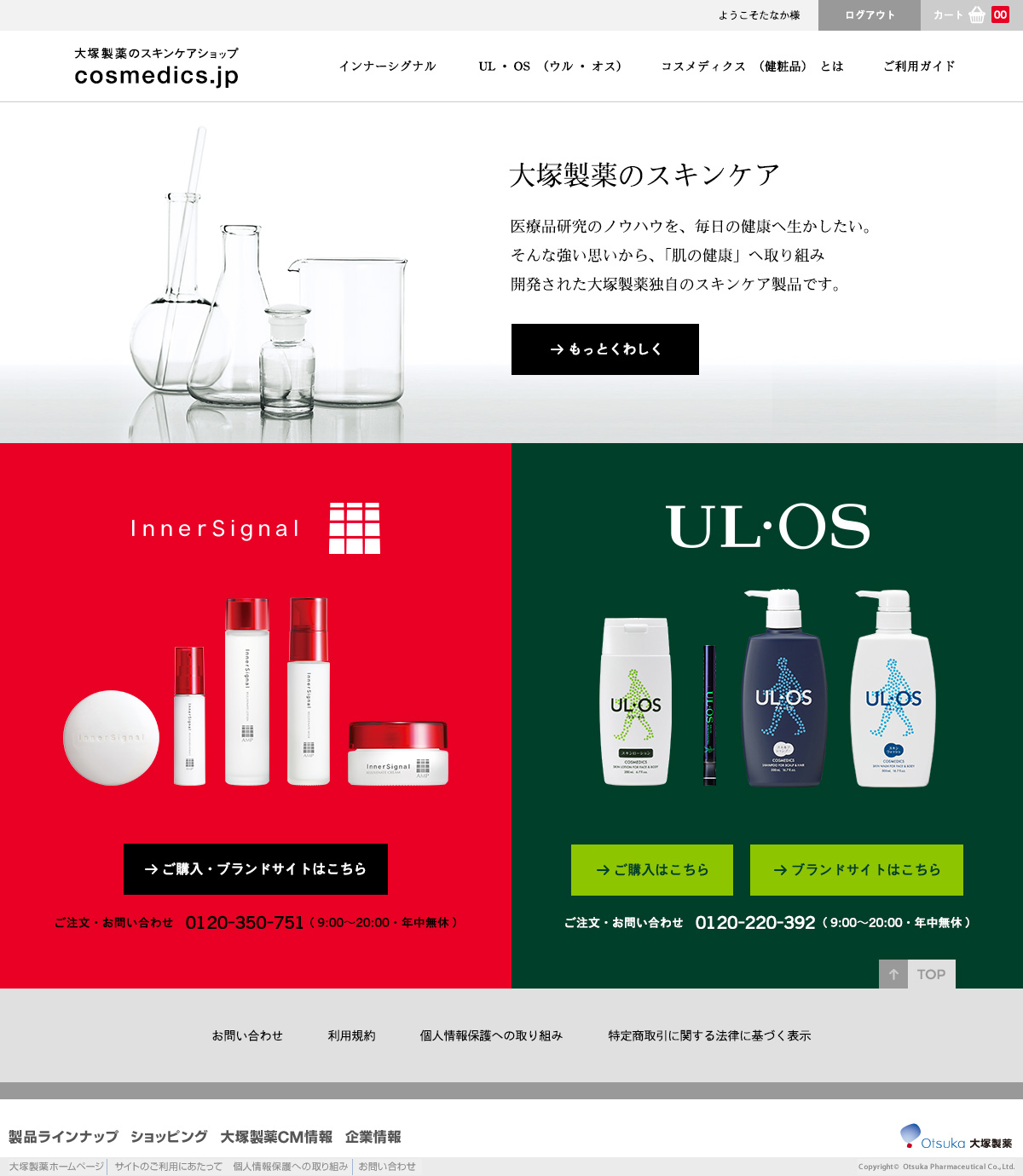
Task: Open the カート shopping cart
Action: [x=970, y=15]
